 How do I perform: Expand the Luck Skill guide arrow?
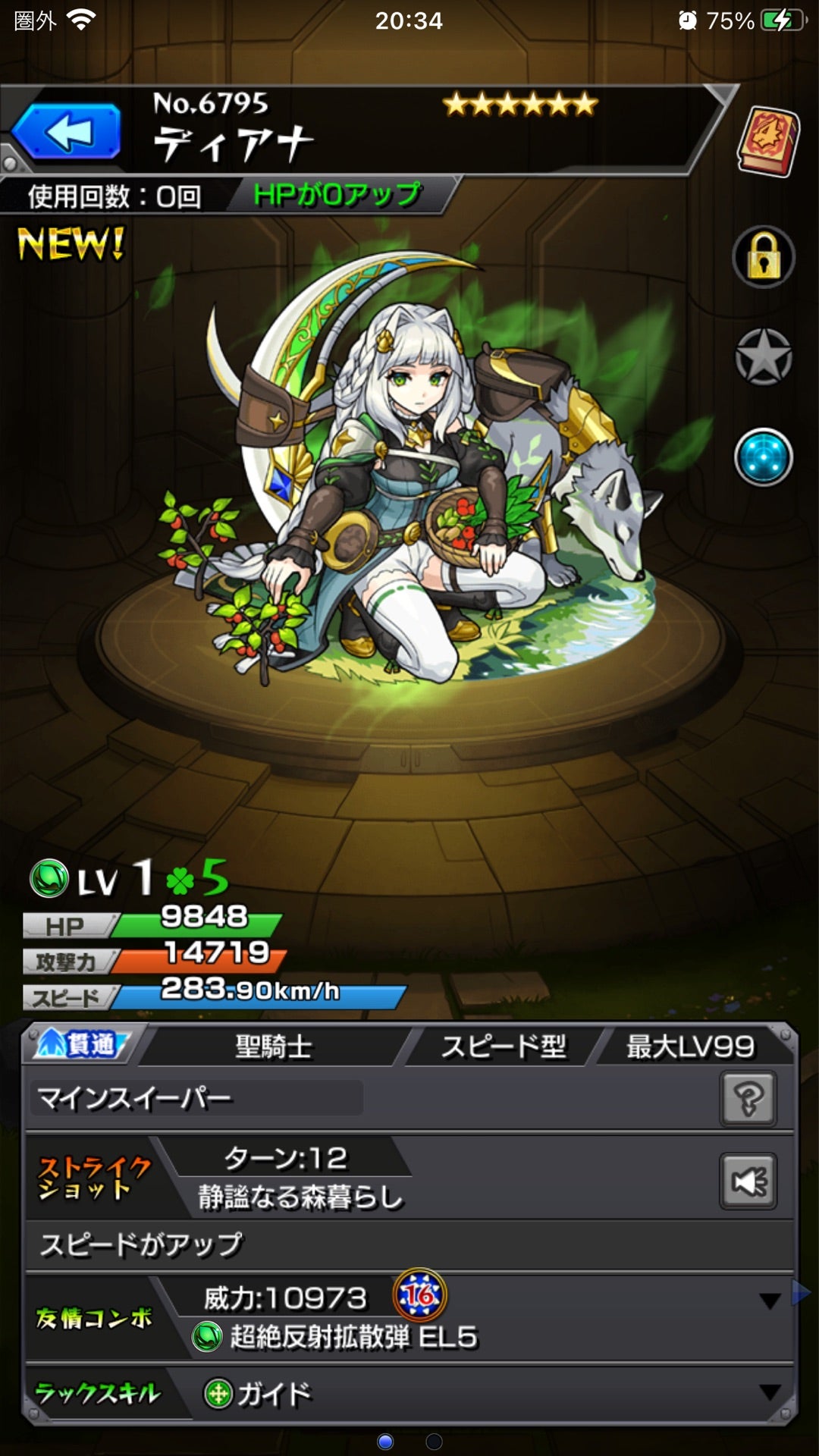[769, 1392]
